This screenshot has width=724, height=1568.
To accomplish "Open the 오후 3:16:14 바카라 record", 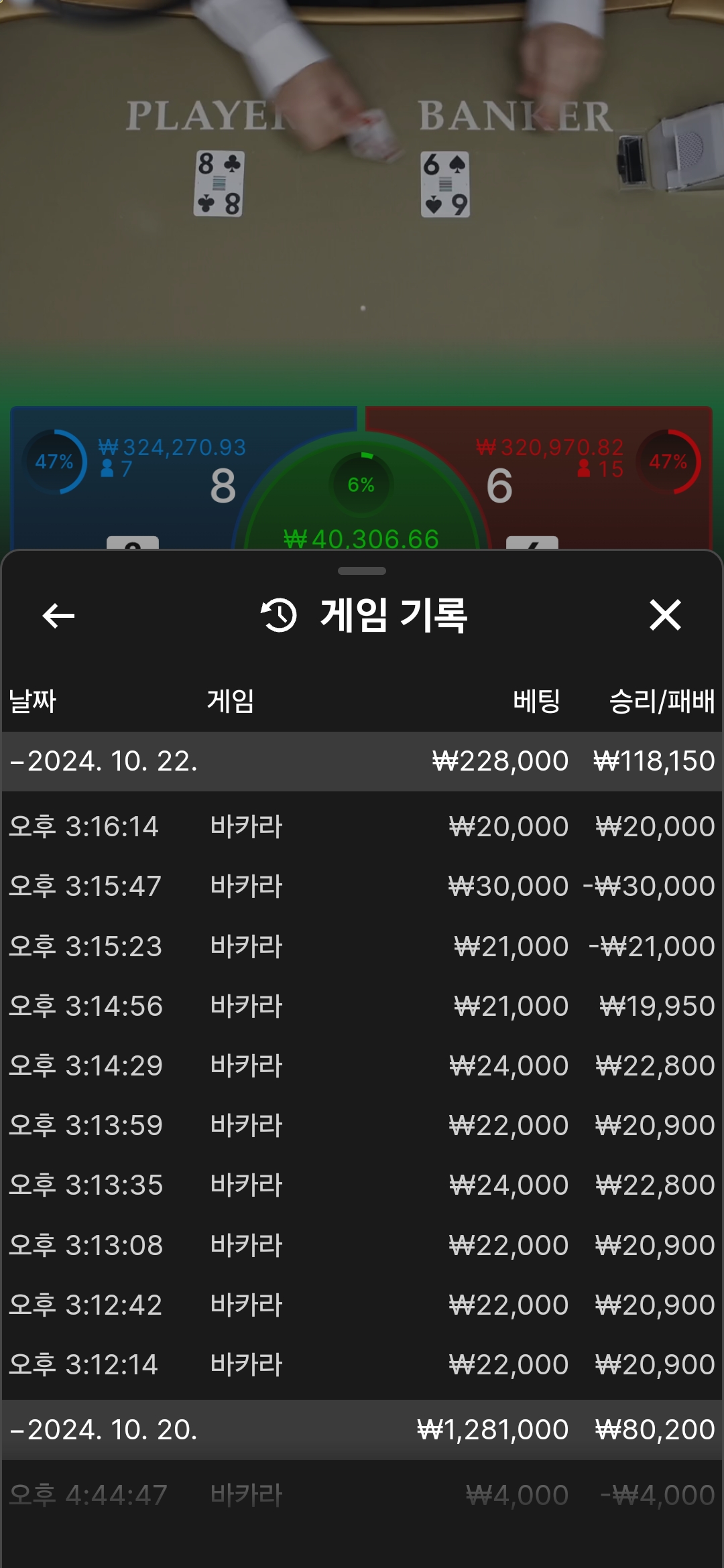I will 362,826.
